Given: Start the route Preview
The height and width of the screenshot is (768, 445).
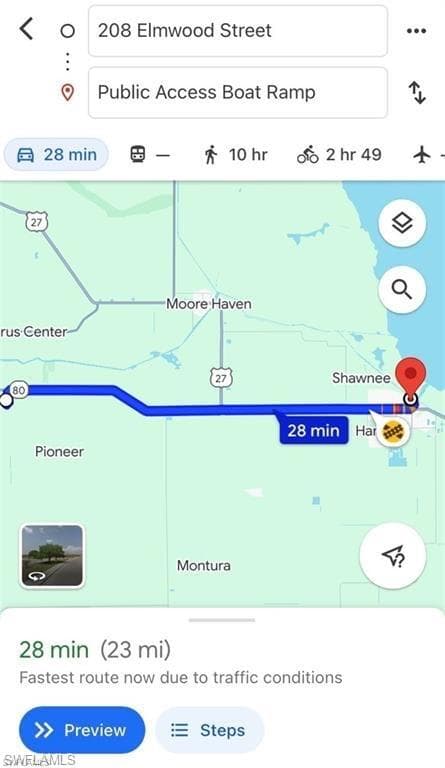Looking at the screenshot, I should 82,730.
